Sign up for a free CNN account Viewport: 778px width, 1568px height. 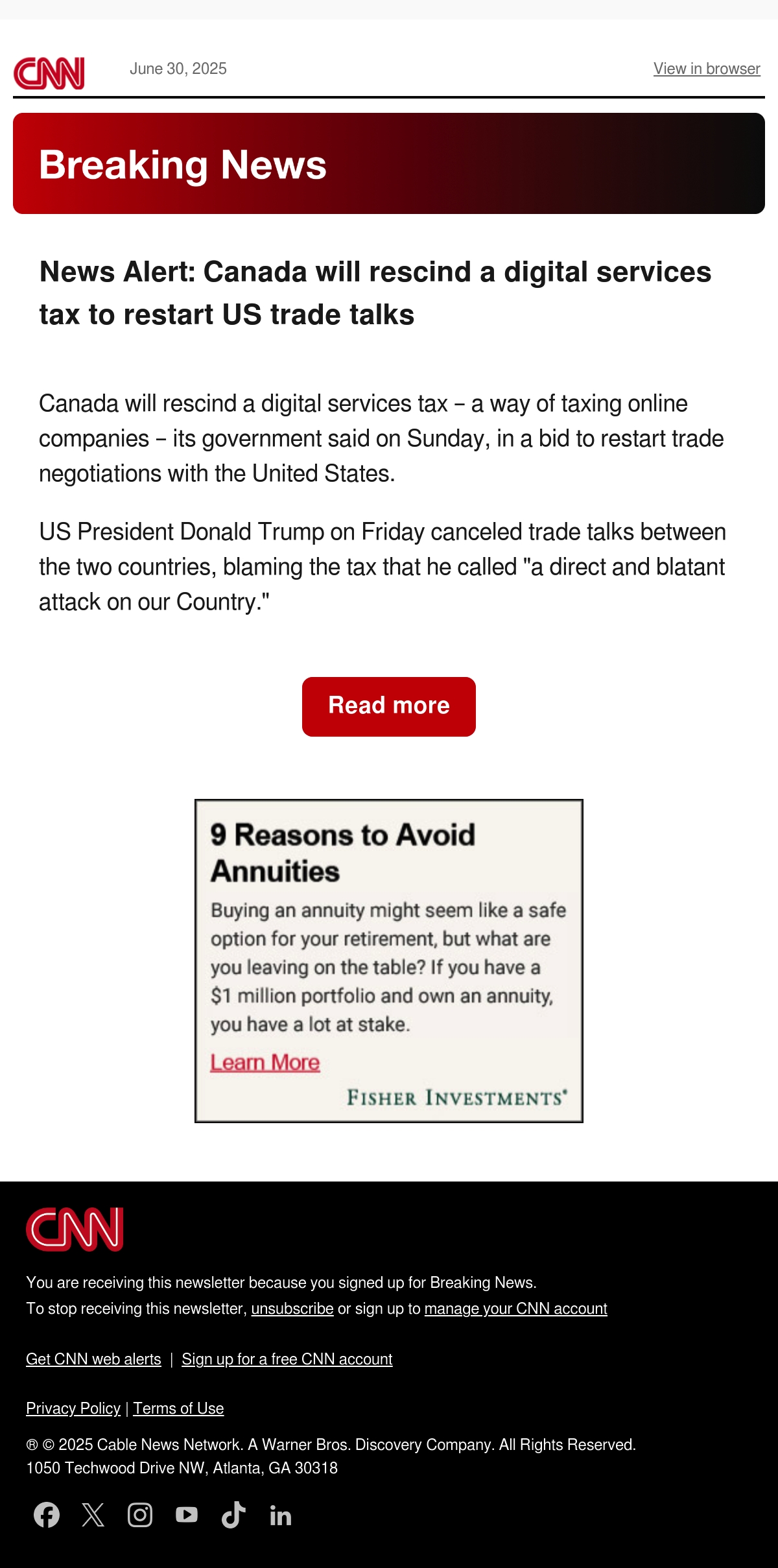click(287, 1359)
